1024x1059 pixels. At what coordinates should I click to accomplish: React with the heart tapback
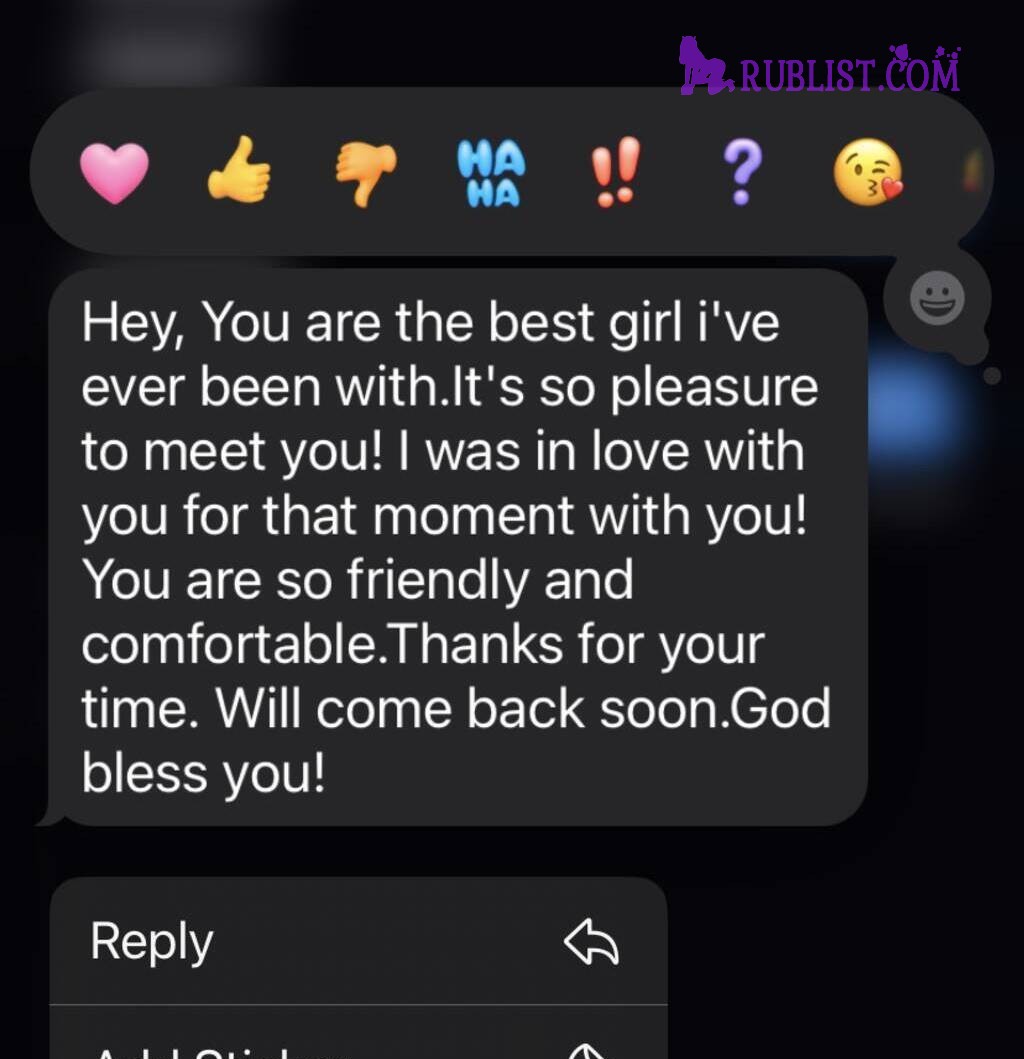coord(115,173)
